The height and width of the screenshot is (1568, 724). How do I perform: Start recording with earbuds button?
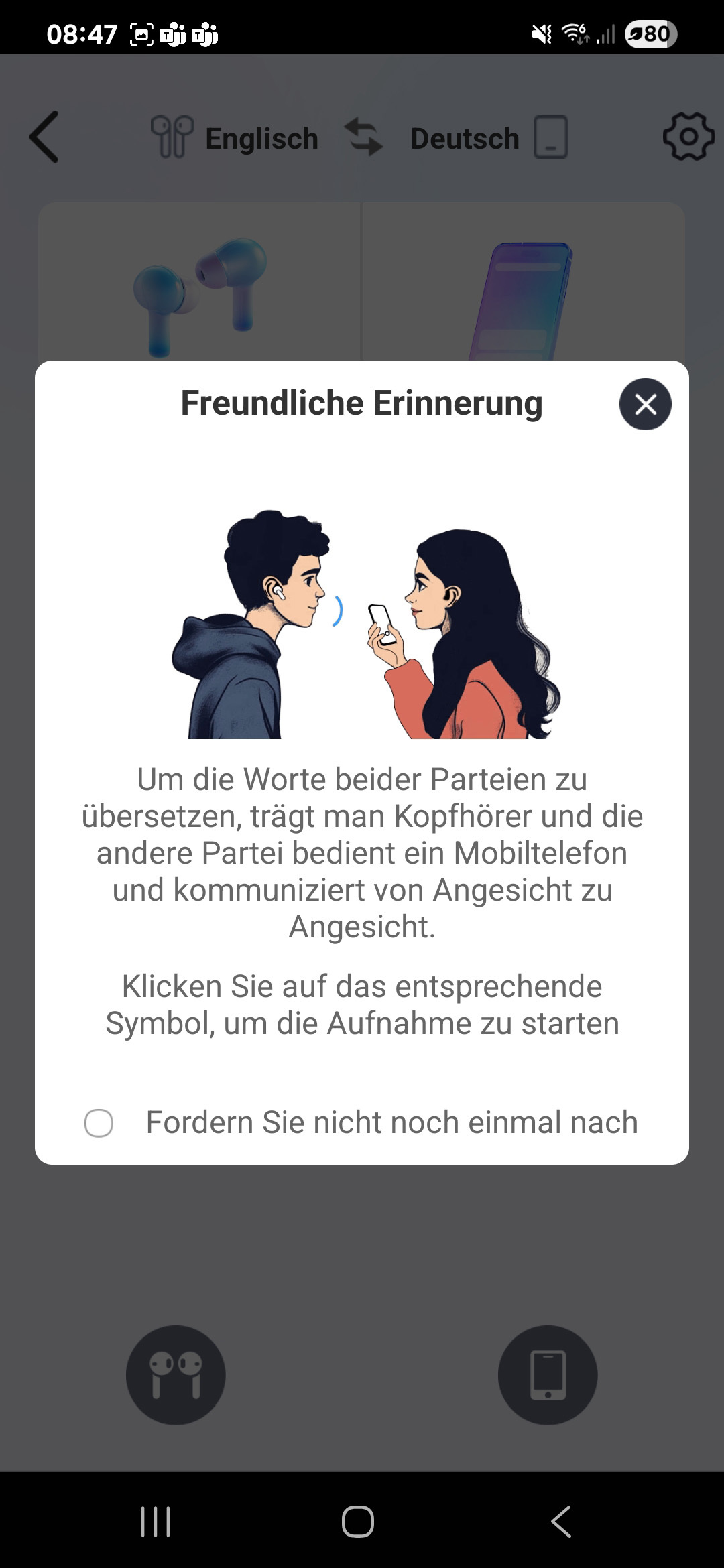[176, 1375]
